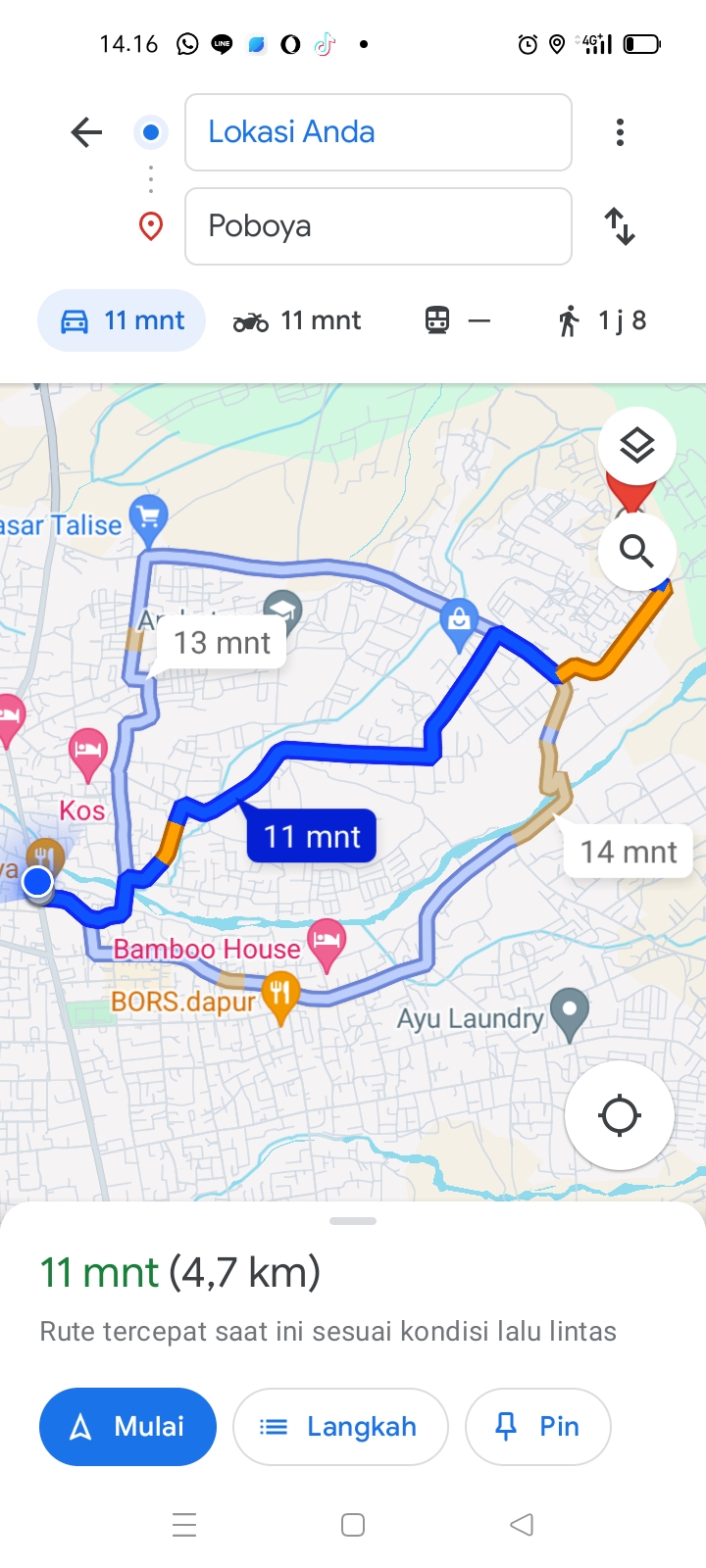Screen dimensions: 706x1568
Task: Switch to walking directions
Action: tap(601, 320)
